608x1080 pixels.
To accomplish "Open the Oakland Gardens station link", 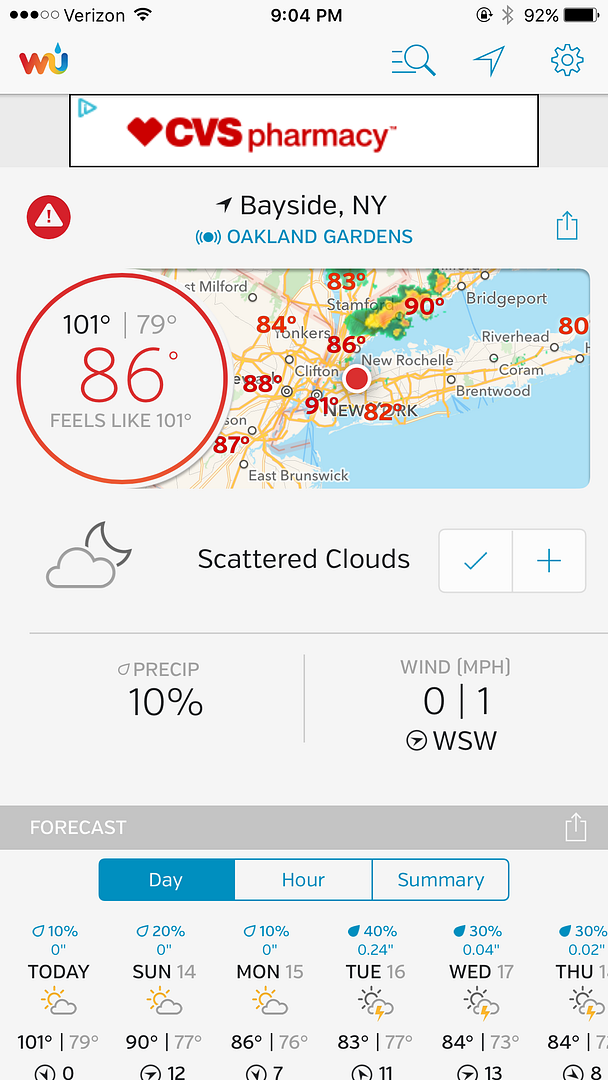I will tap(304, 237).
